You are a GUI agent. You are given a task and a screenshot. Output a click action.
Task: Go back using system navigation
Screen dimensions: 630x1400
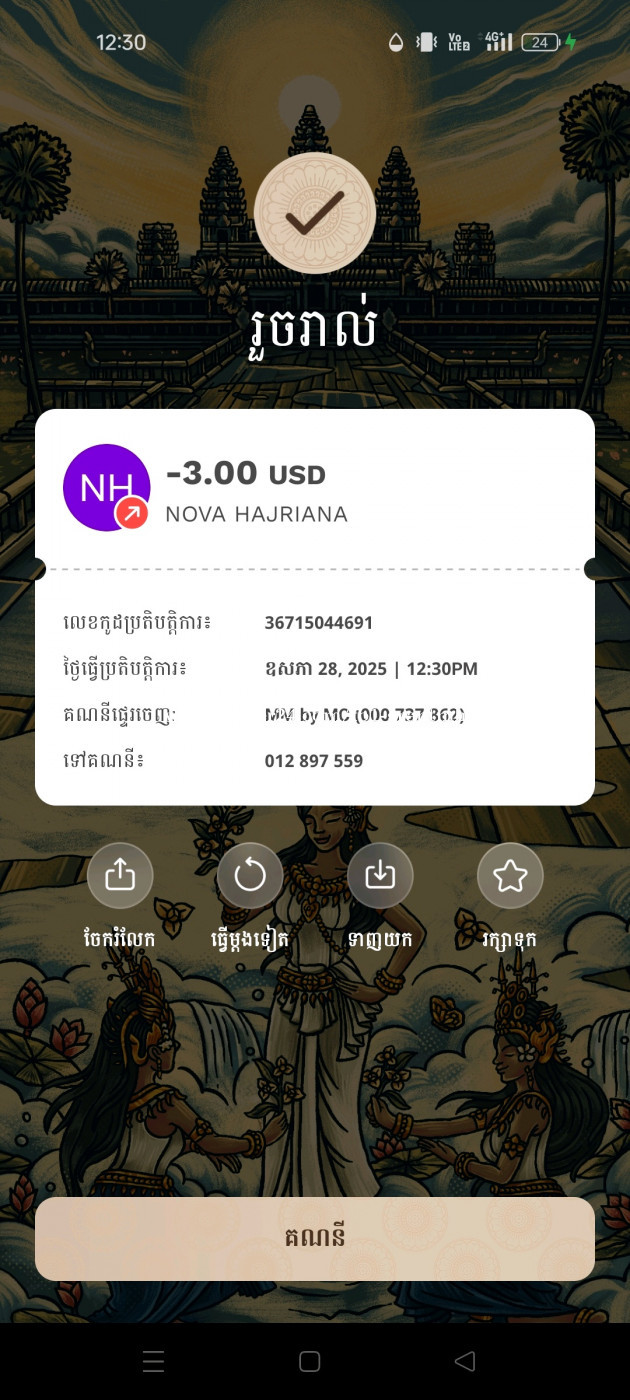tap(464, 1361)
